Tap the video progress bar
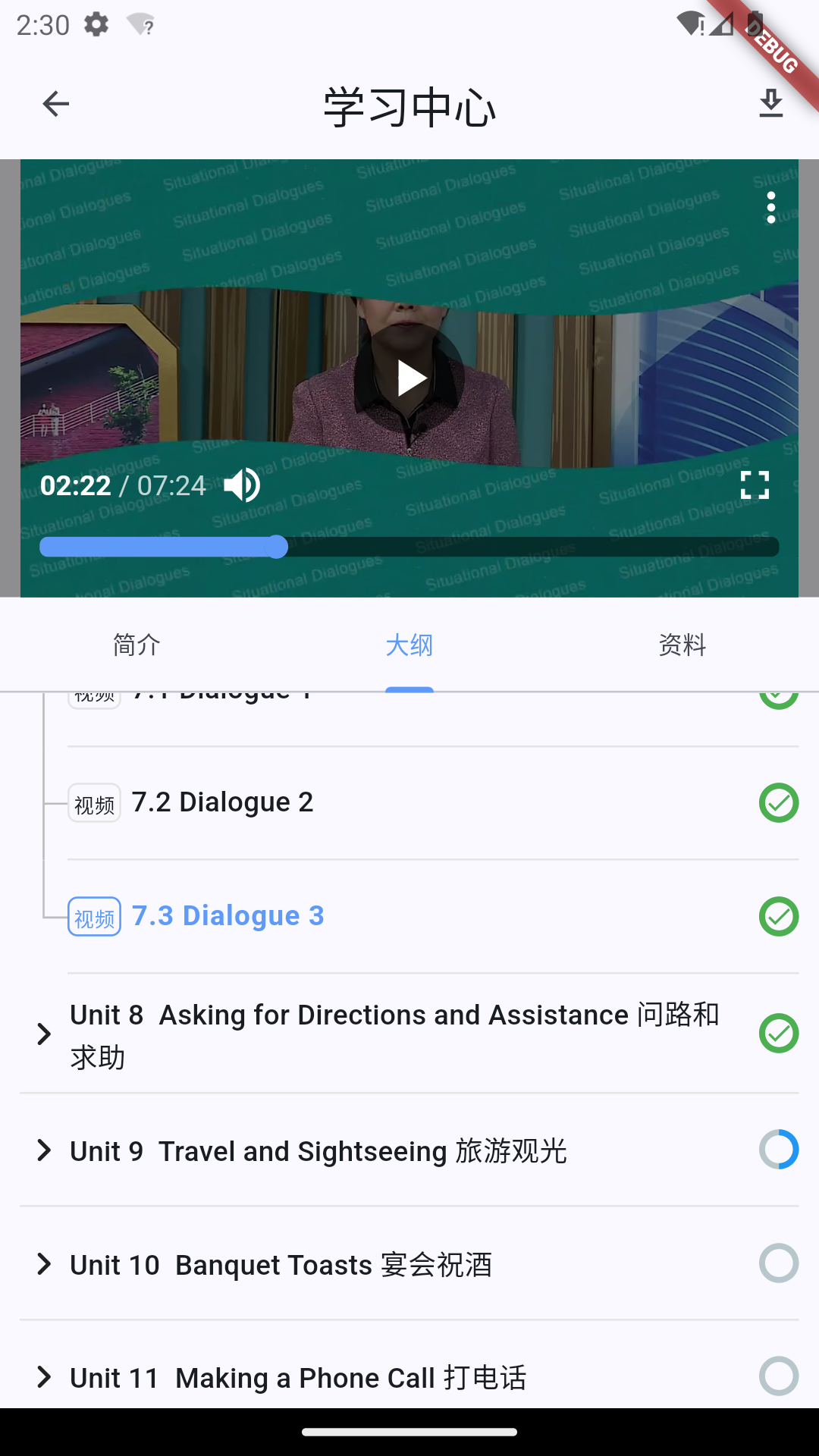 [x=409, y=547]
